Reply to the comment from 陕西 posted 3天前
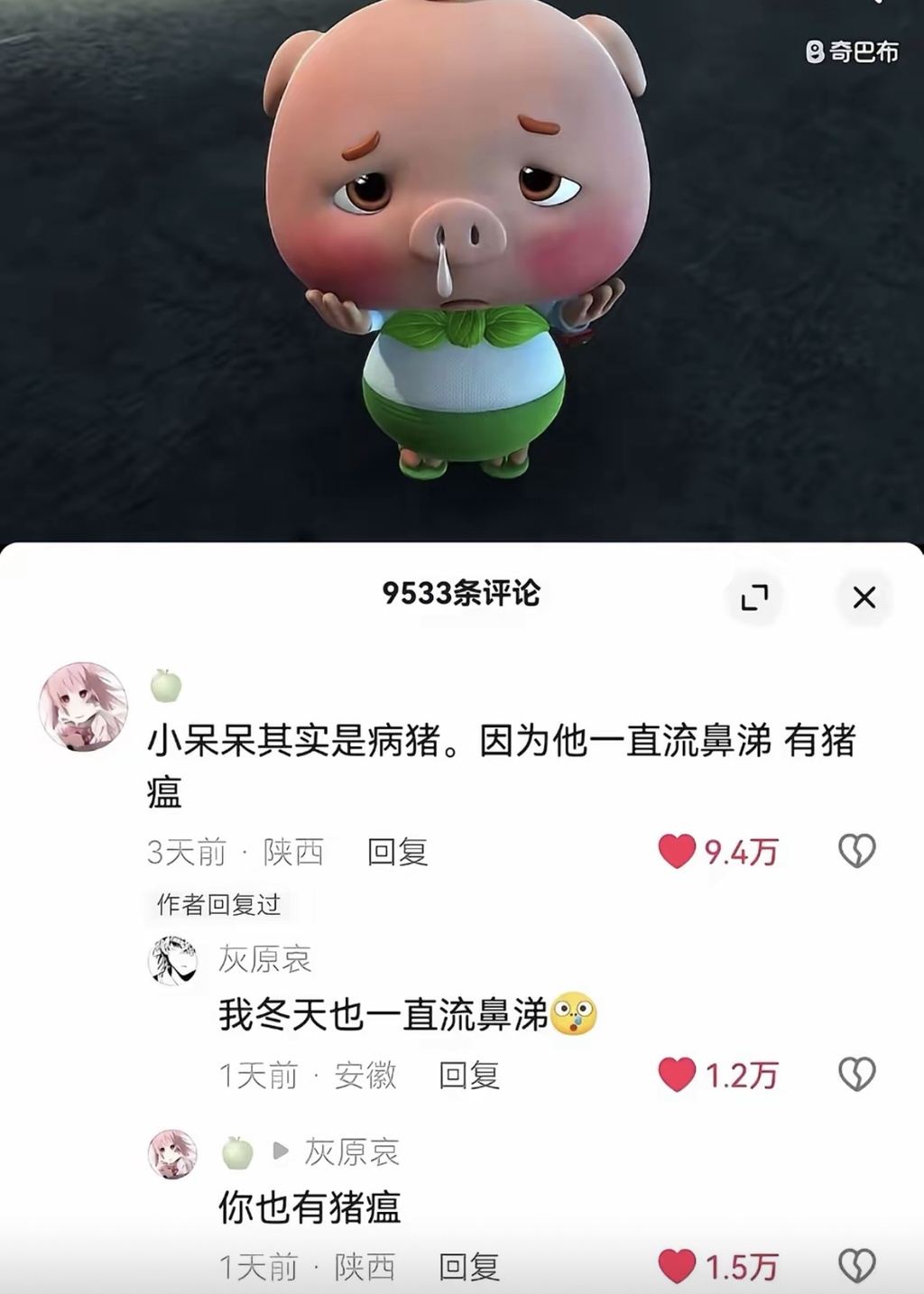The width and height of the screenshot is (924, 1294). pos(397,852)
